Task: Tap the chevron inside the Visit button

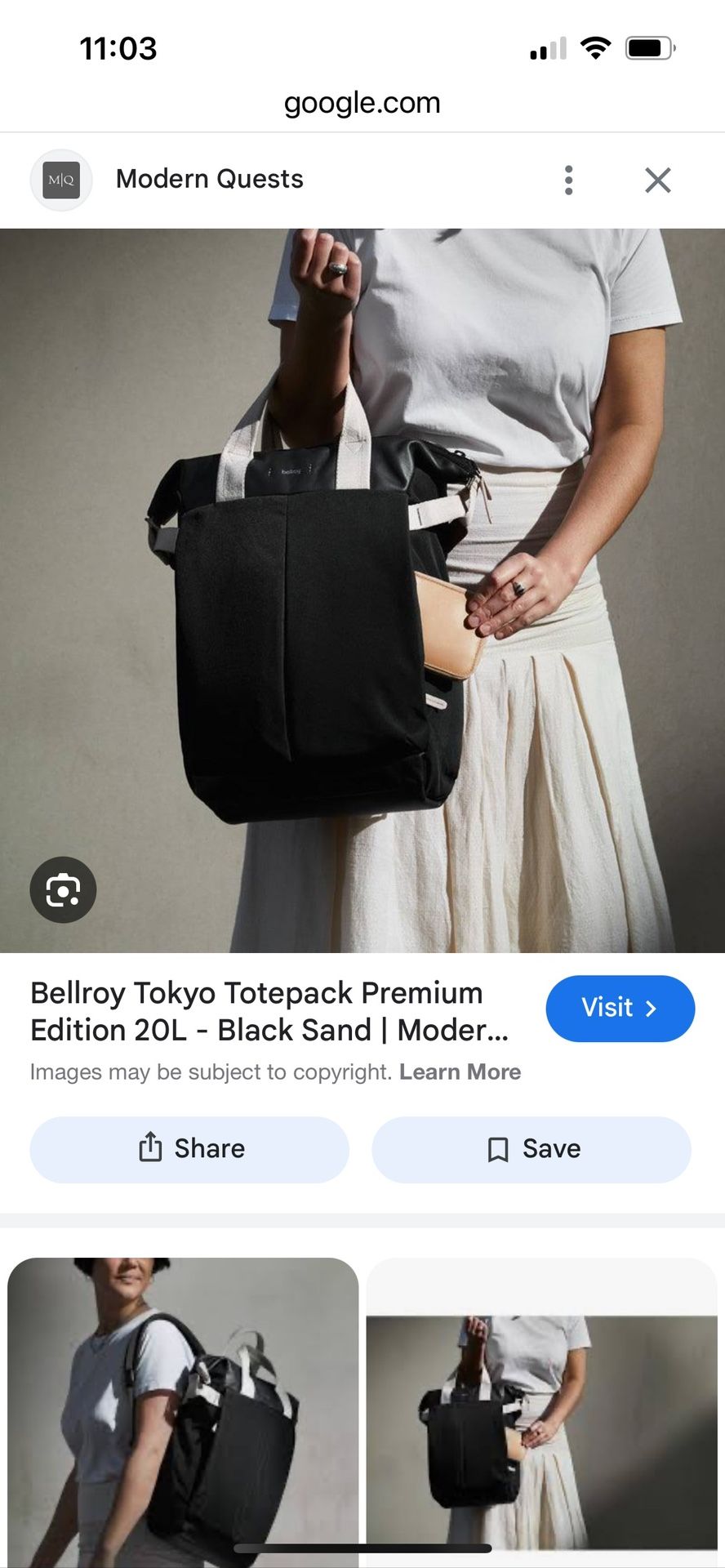Action: [652, 1009]
